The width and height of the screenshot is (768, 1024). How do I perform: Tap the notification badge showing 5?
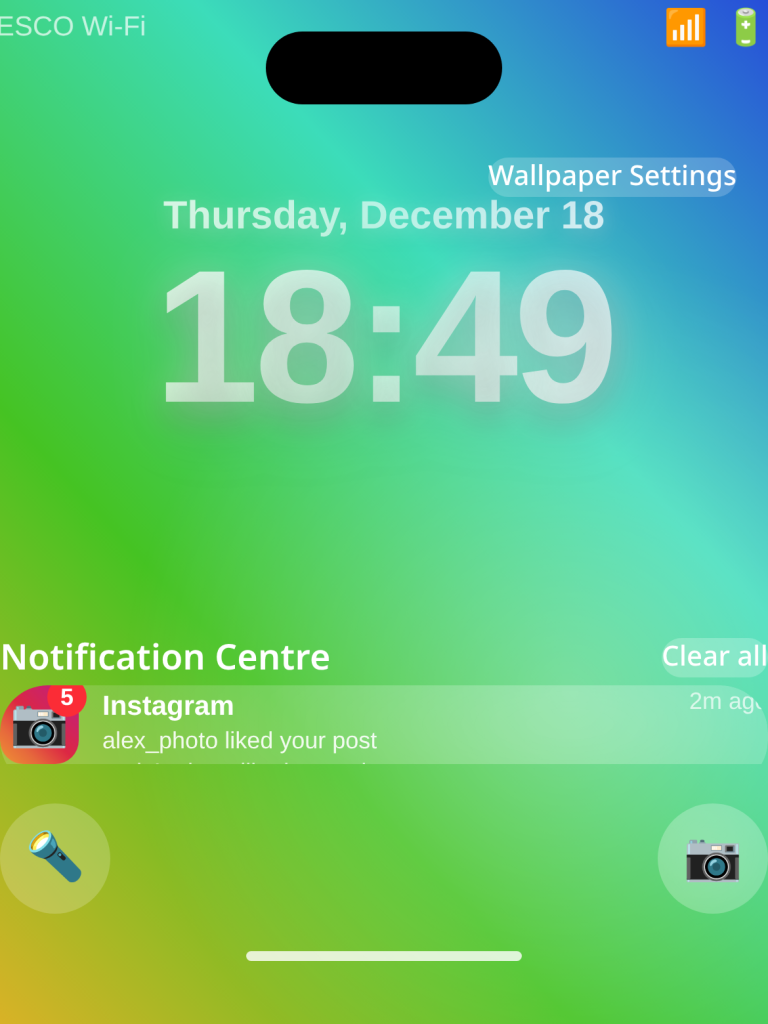tap(65, 700)
